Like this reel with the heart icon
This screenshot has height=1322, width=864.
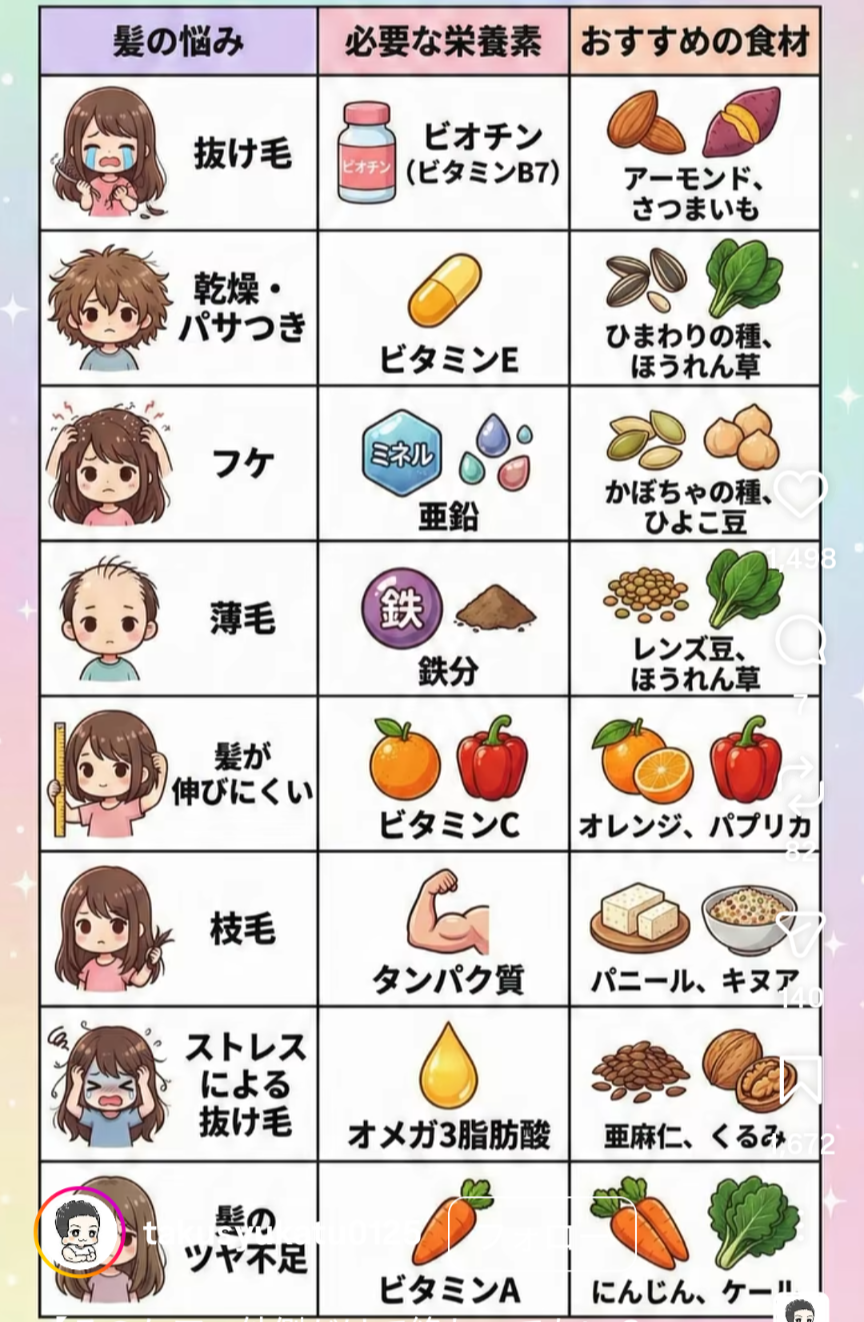click(802, 494)
